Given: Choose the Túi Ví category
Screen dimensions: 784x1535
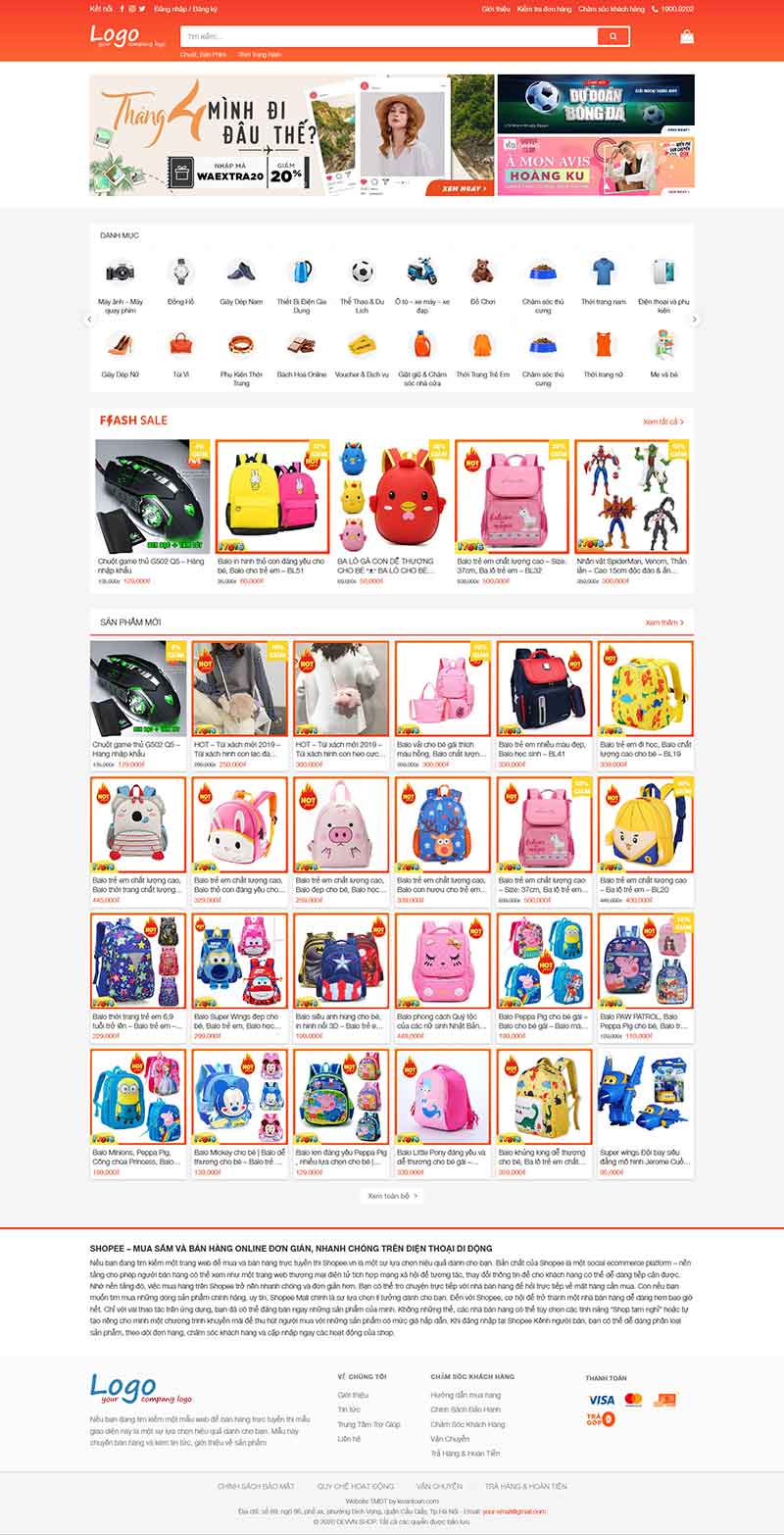Looking at the screenshot, I should point(181,356).
